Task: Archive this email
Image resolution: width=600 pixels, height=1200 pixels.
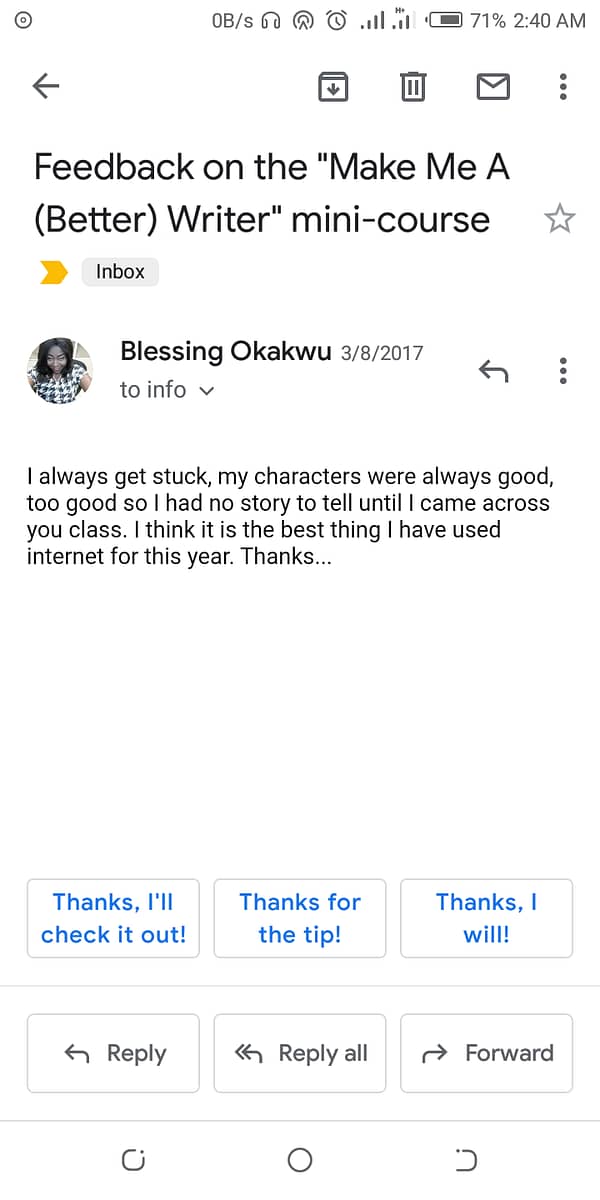Action: pyautogui.click(x=333, y=87)
